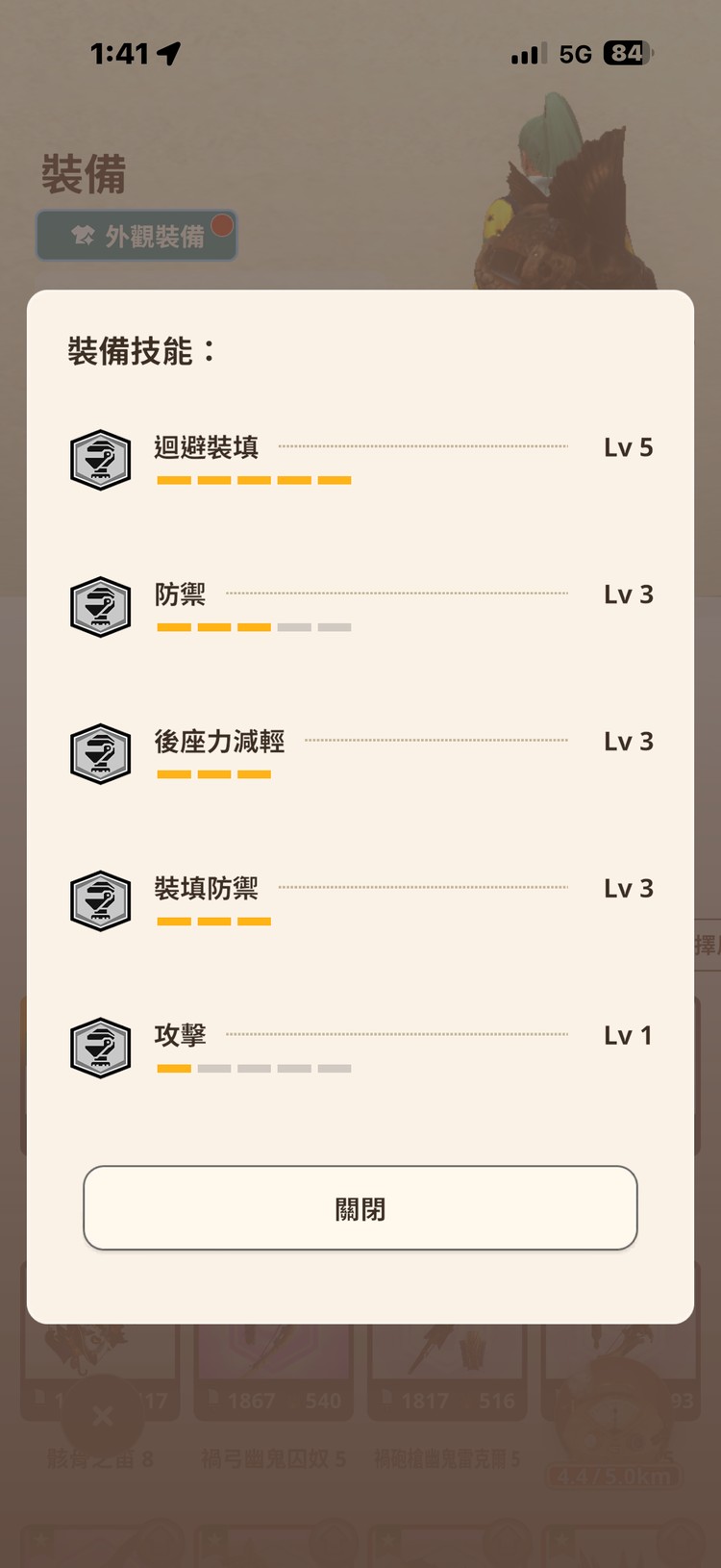The image size is (721, 1568).
Task: Select the 攻擊 skill icon
Action: point(100,1049)
